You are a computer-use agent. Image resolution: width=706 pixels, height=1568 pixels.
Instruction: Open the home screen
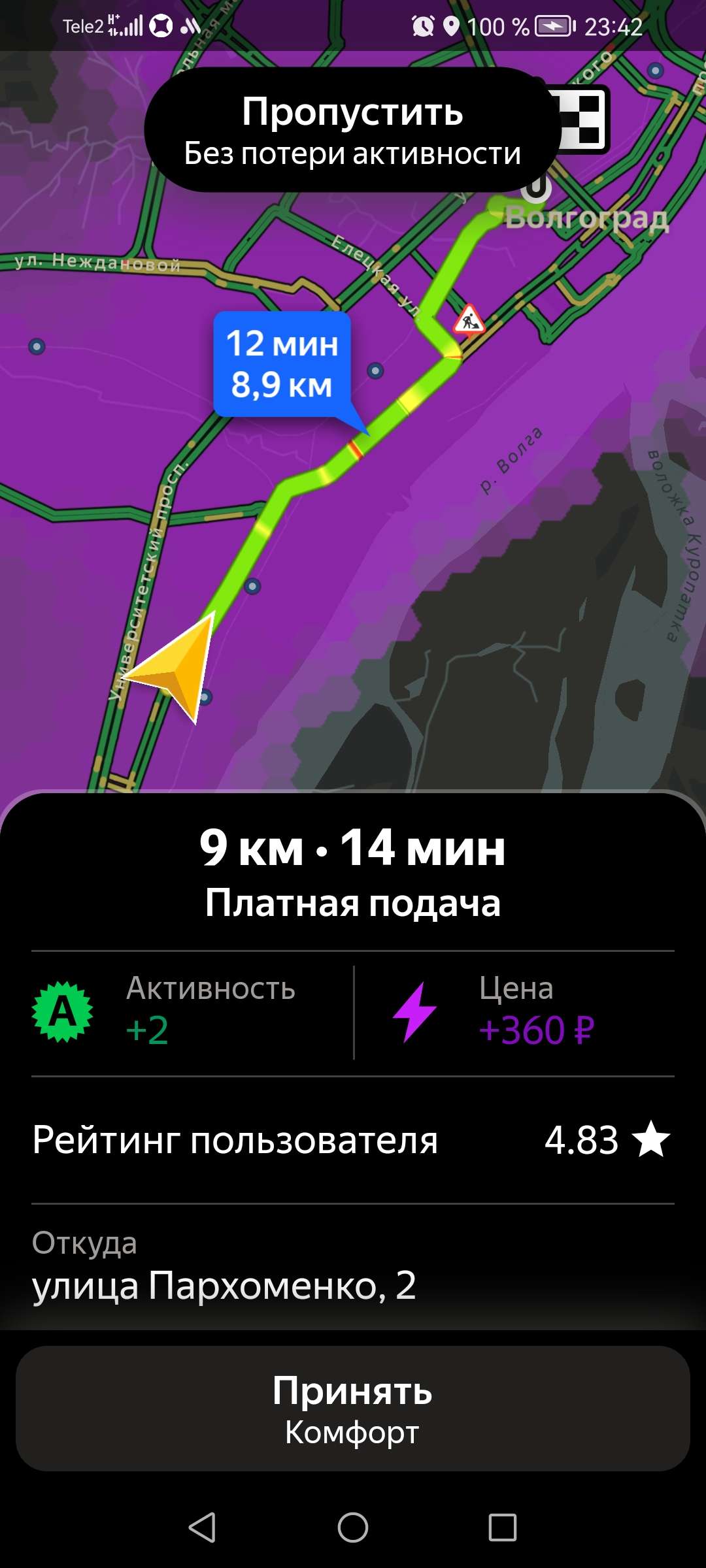[x=353, y=1527]
